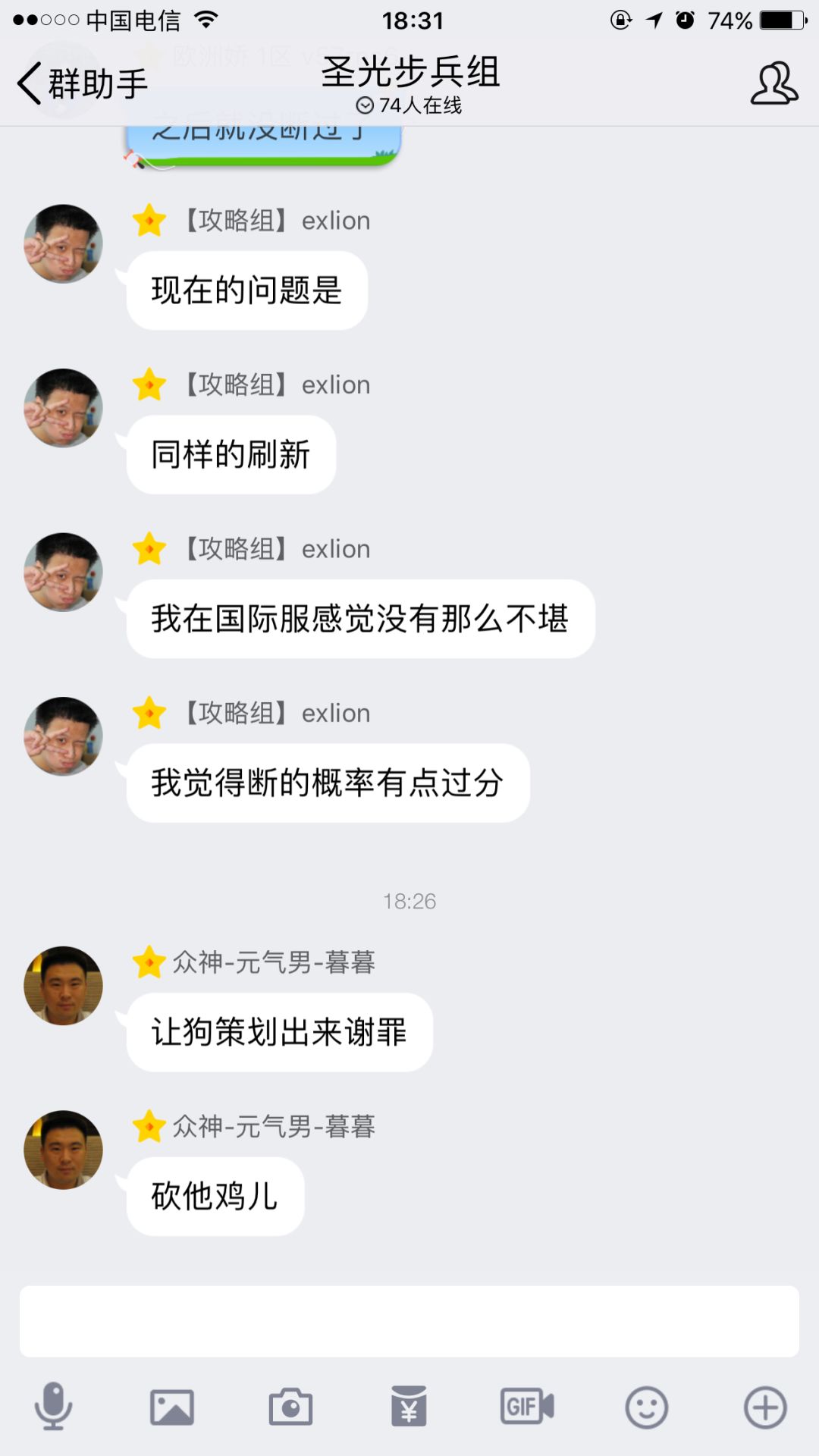The height and width of the screenshot is (1456, 819).
Task: Open the emoji smiley face icon
Action: 646,1407
